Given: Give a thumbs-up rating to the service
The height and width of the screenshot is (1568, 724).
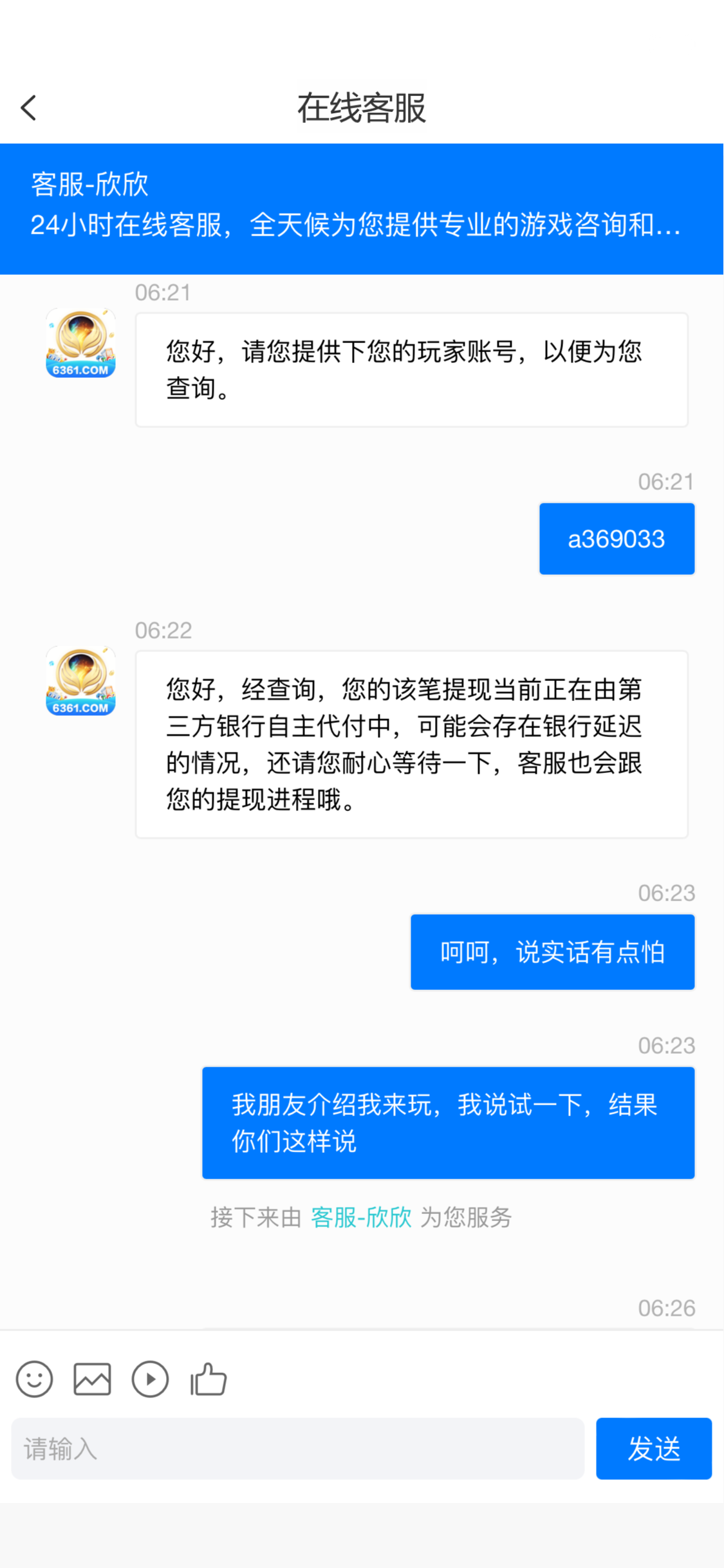Looking at the screenshot, I should [207, 1379].
